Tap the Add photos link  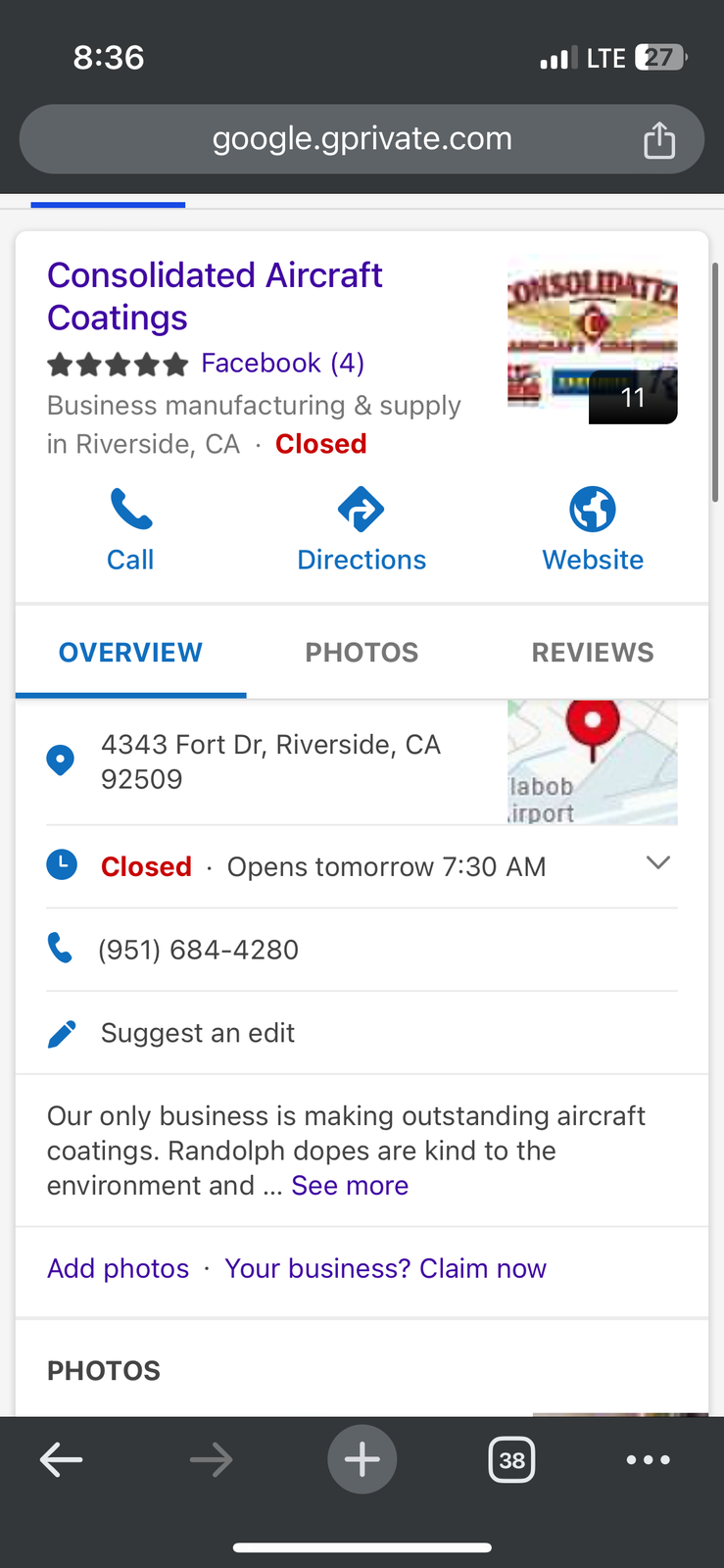tap(118, 1268)
